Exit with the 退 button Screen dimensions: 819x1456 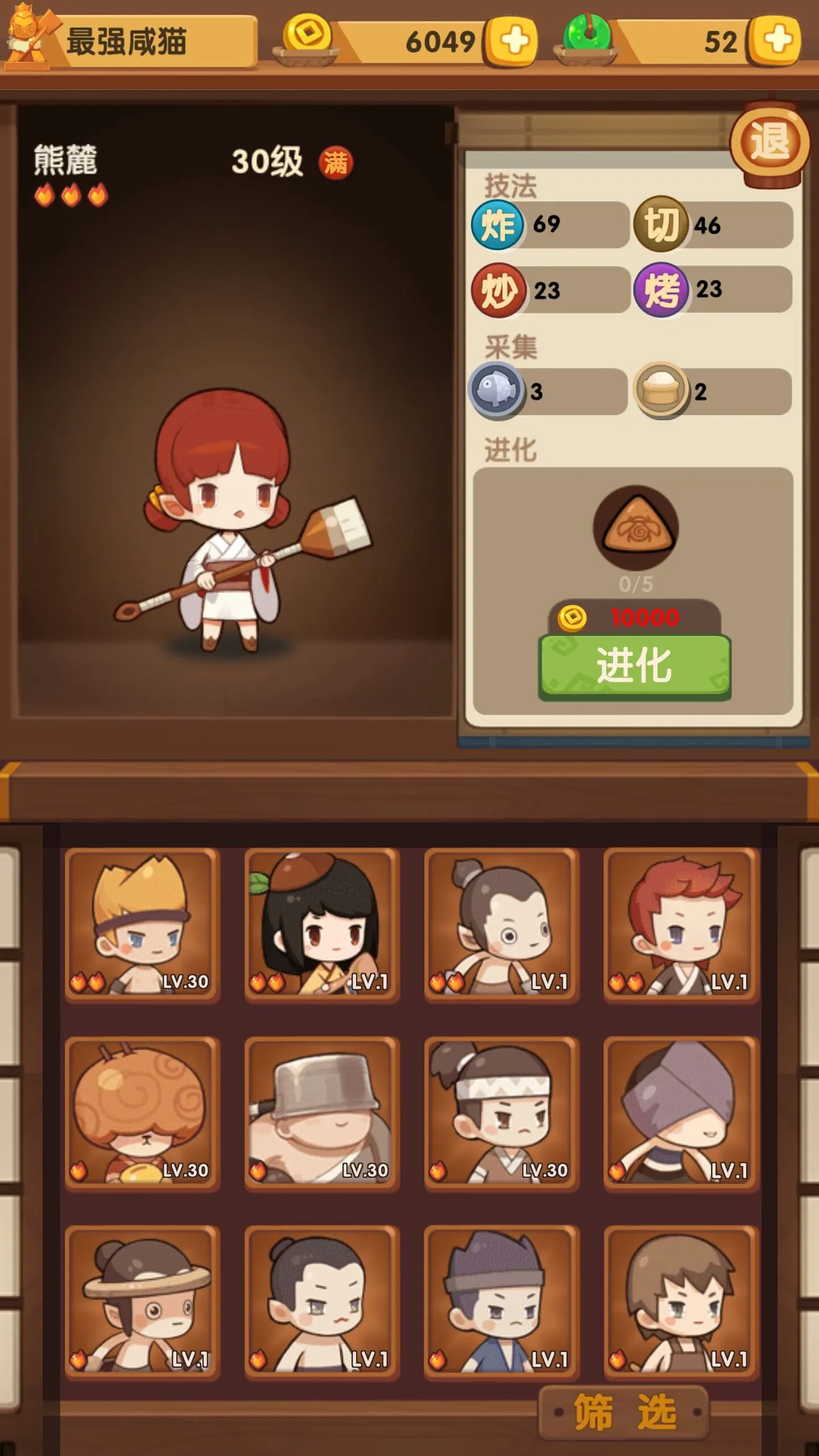pos(769,142)
